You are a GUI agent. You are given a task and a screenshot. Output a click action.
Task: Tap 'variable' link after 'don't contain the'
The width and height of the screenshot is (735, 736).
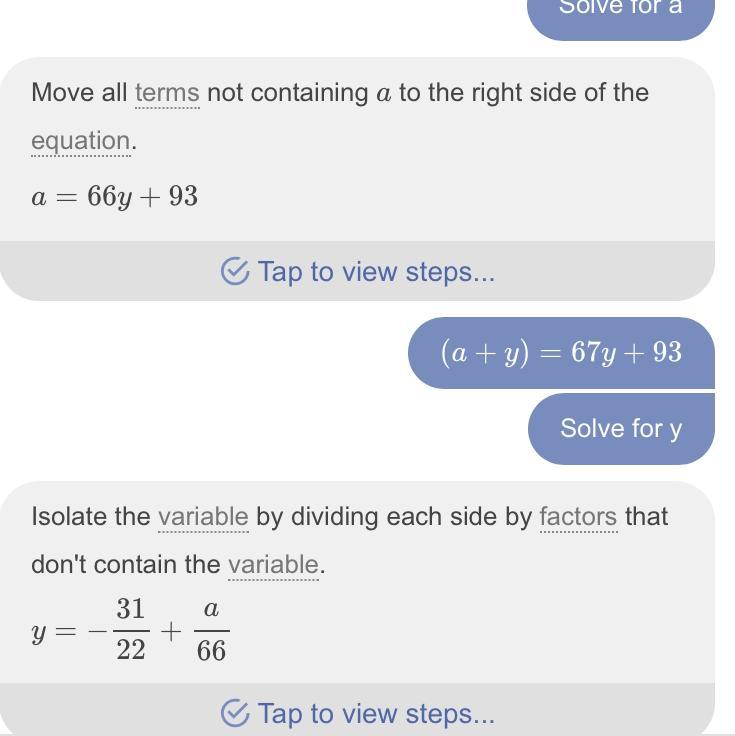pyautogui.click(x=273, y=565)
